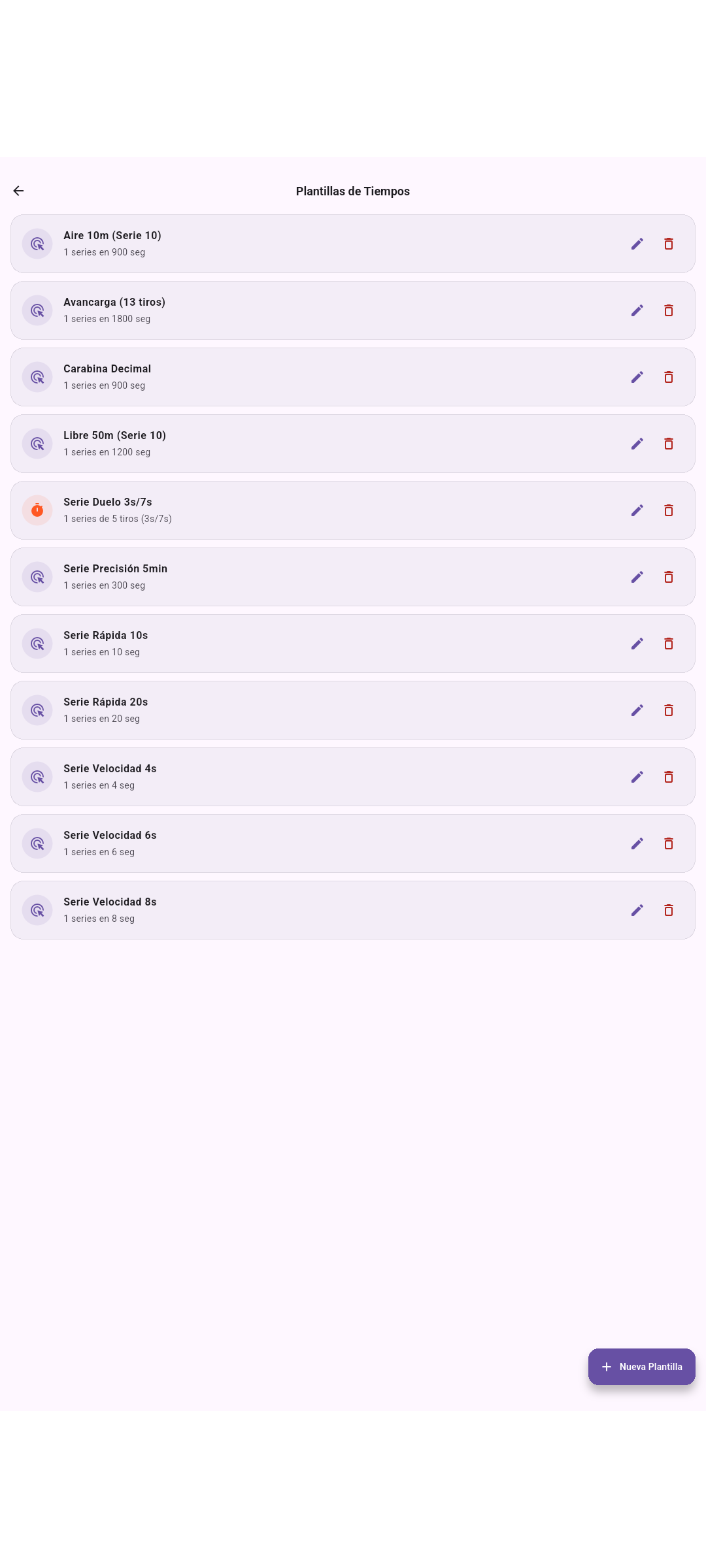Edit the Serie Precisión 5min template
The width and height of the screenshot is (706, 1568).
[x=637, y=577]
